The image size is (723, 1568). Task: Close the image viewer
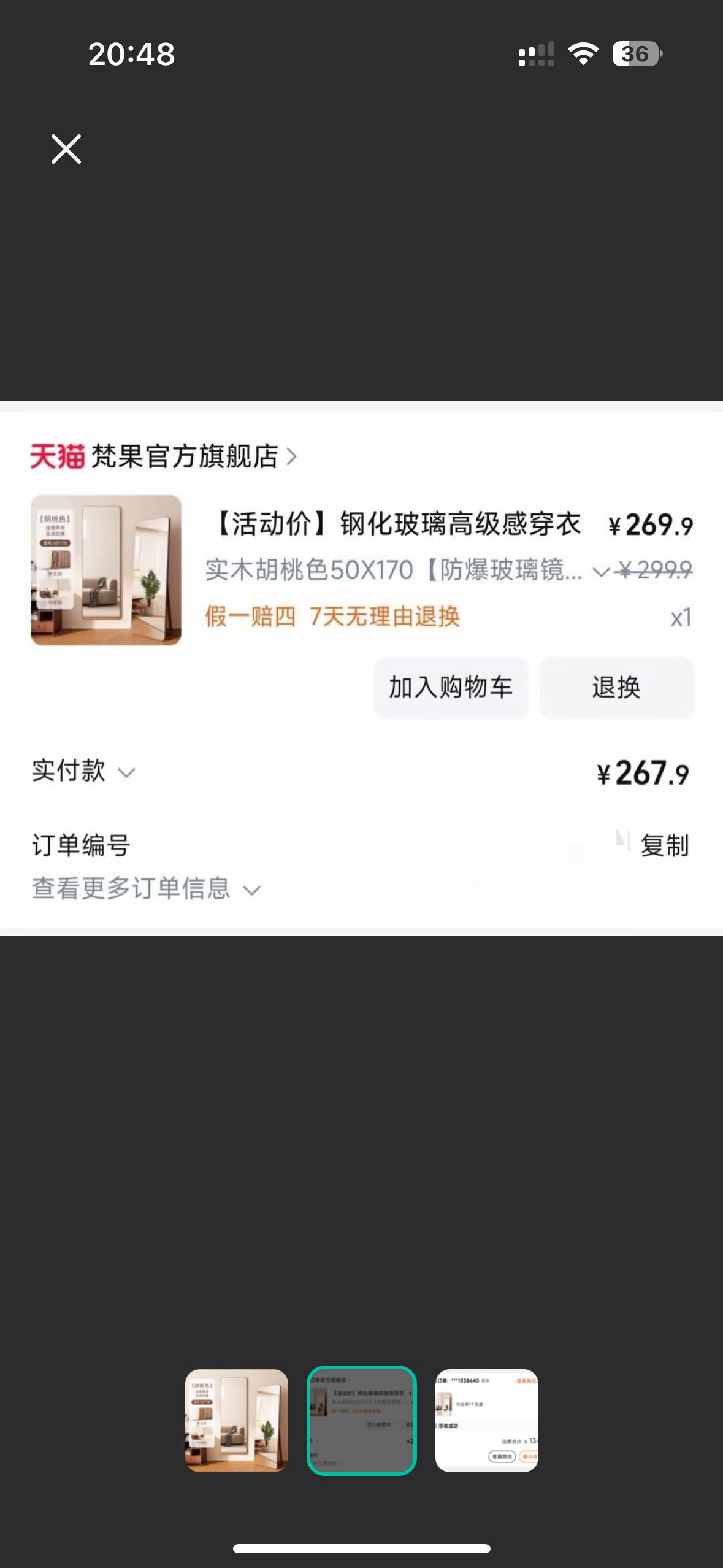pos(66,149)
